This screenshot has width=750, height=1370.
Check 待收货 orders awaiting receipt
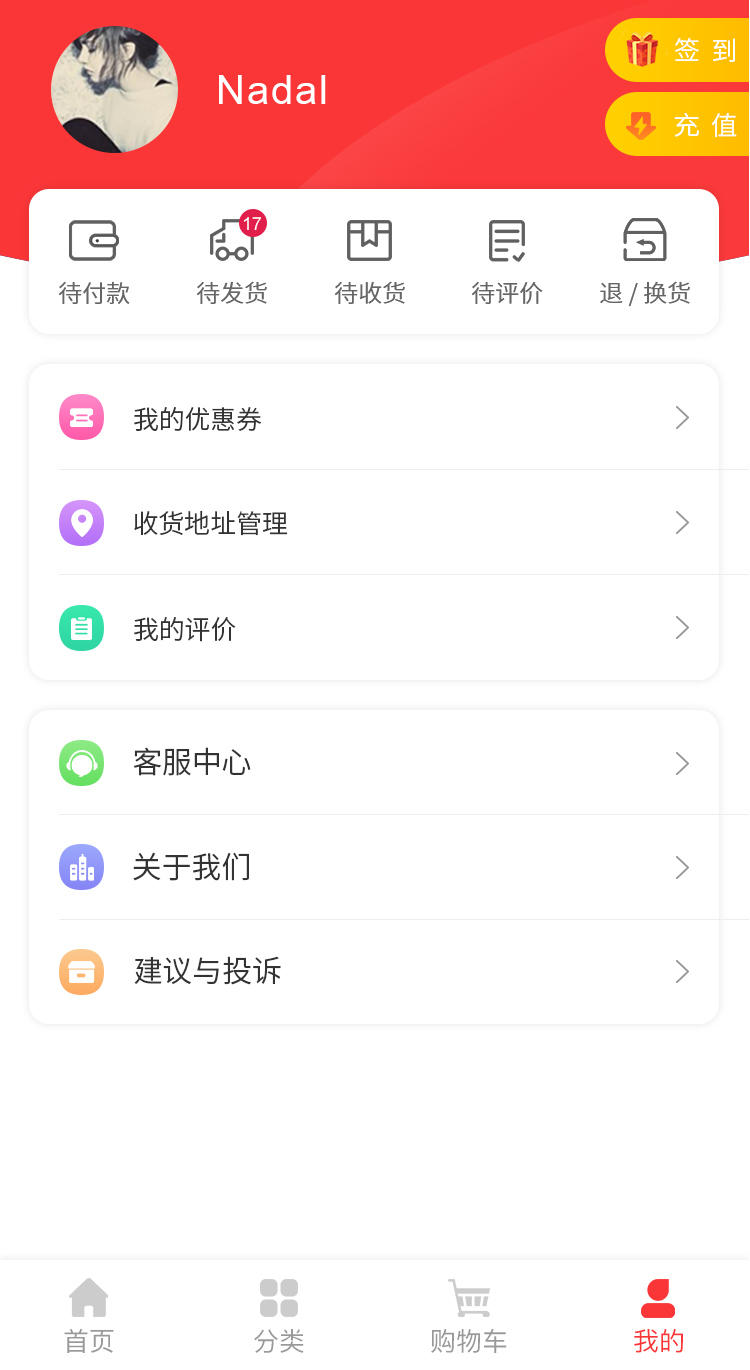(x=370, y=262)
